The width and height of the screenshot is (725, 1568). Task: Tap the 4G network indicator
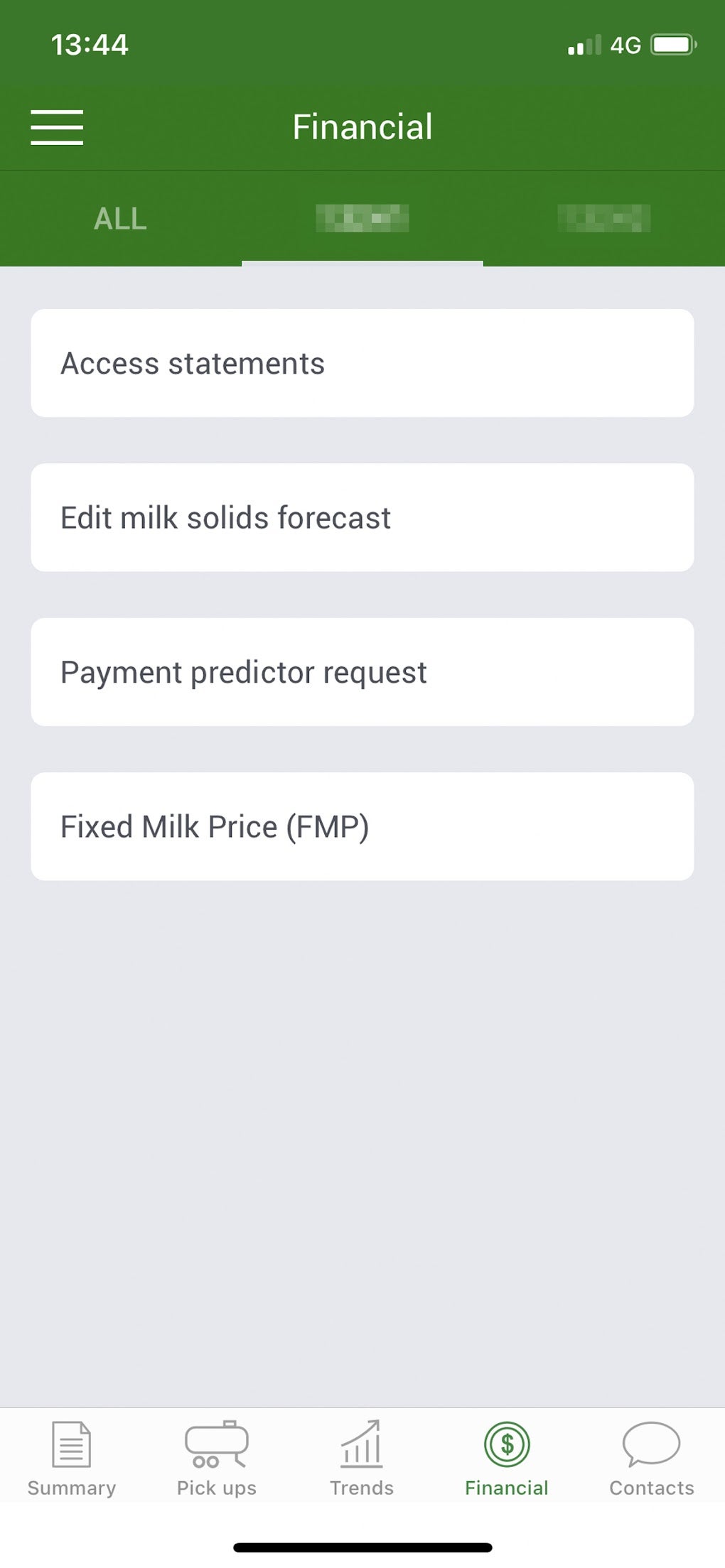click(624, 45)
